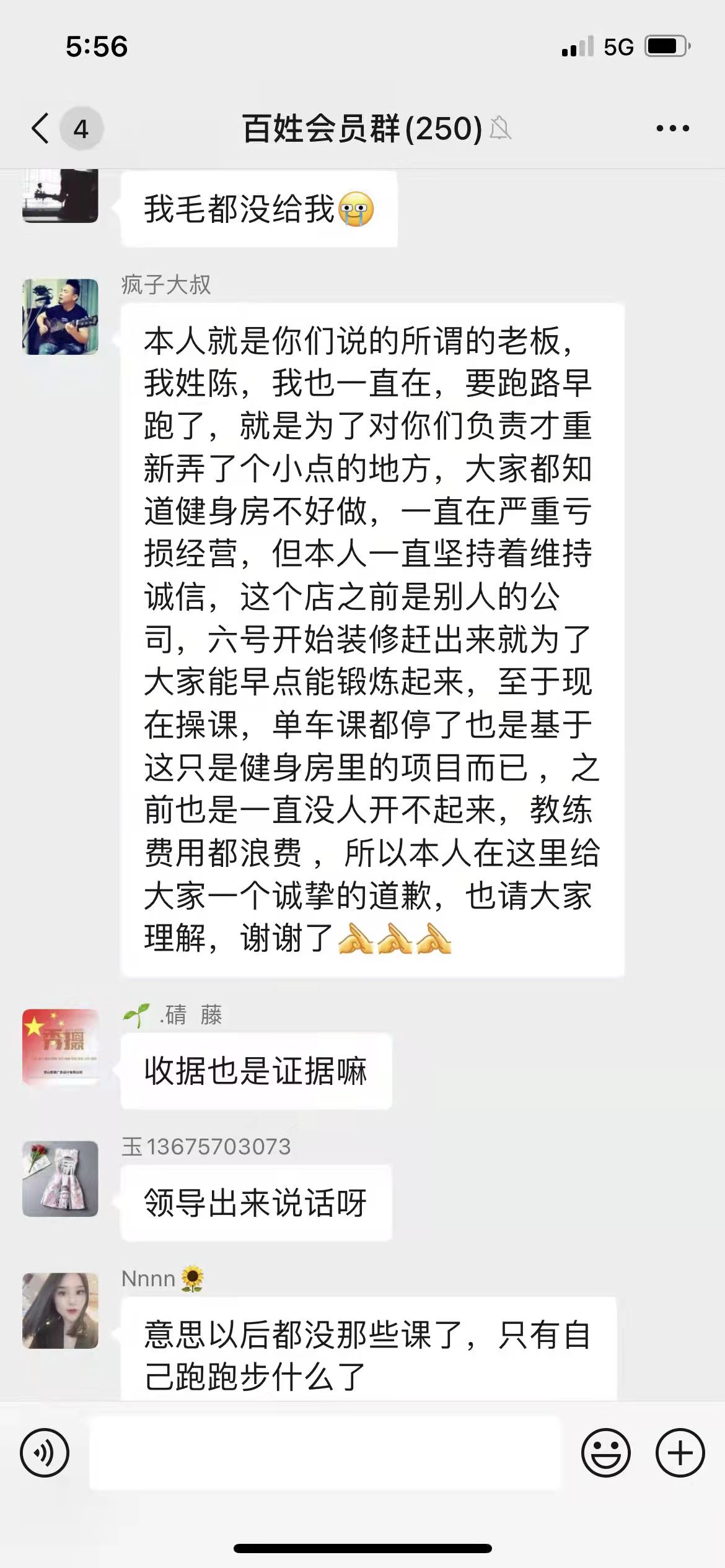The image size is (725, 1568).
Task: Open the plus attachments menu
Action: 680,1453
